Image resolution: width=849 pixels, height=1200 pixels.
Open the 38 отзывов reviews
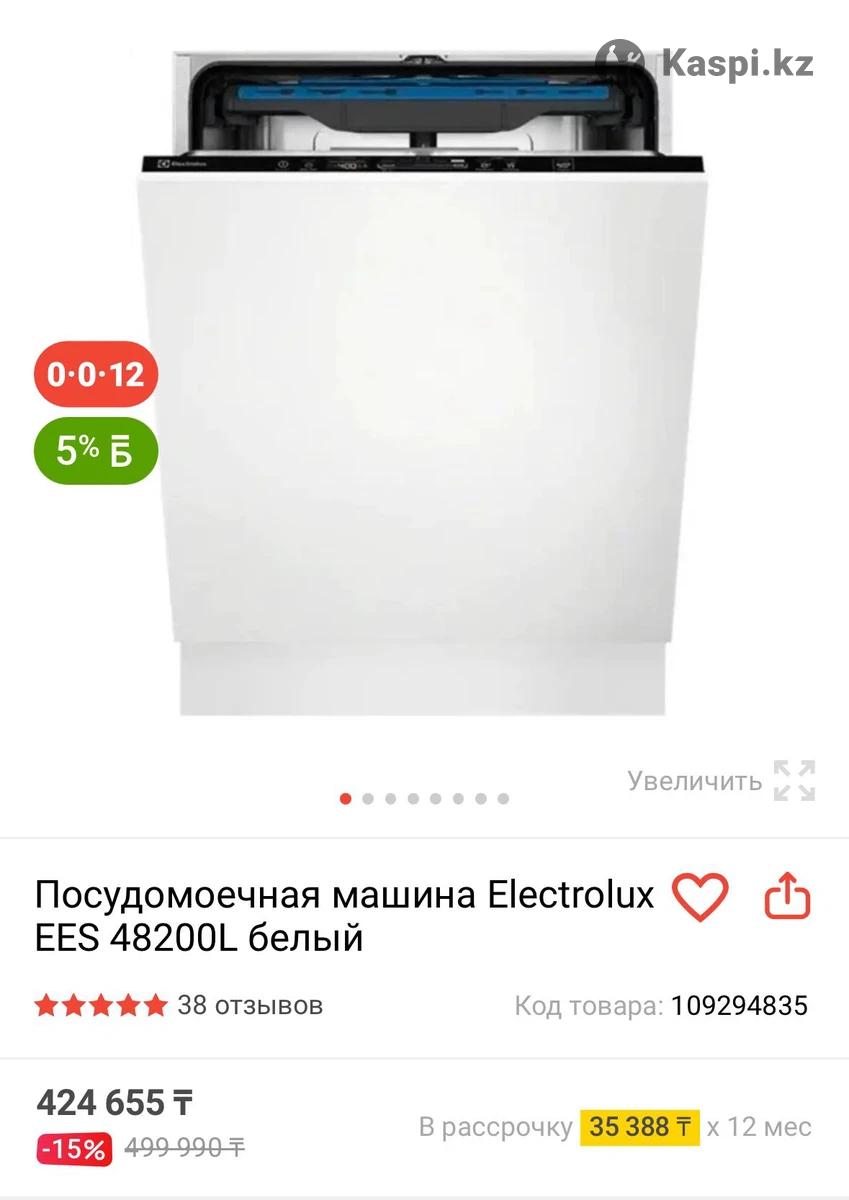click(249, 1005)
